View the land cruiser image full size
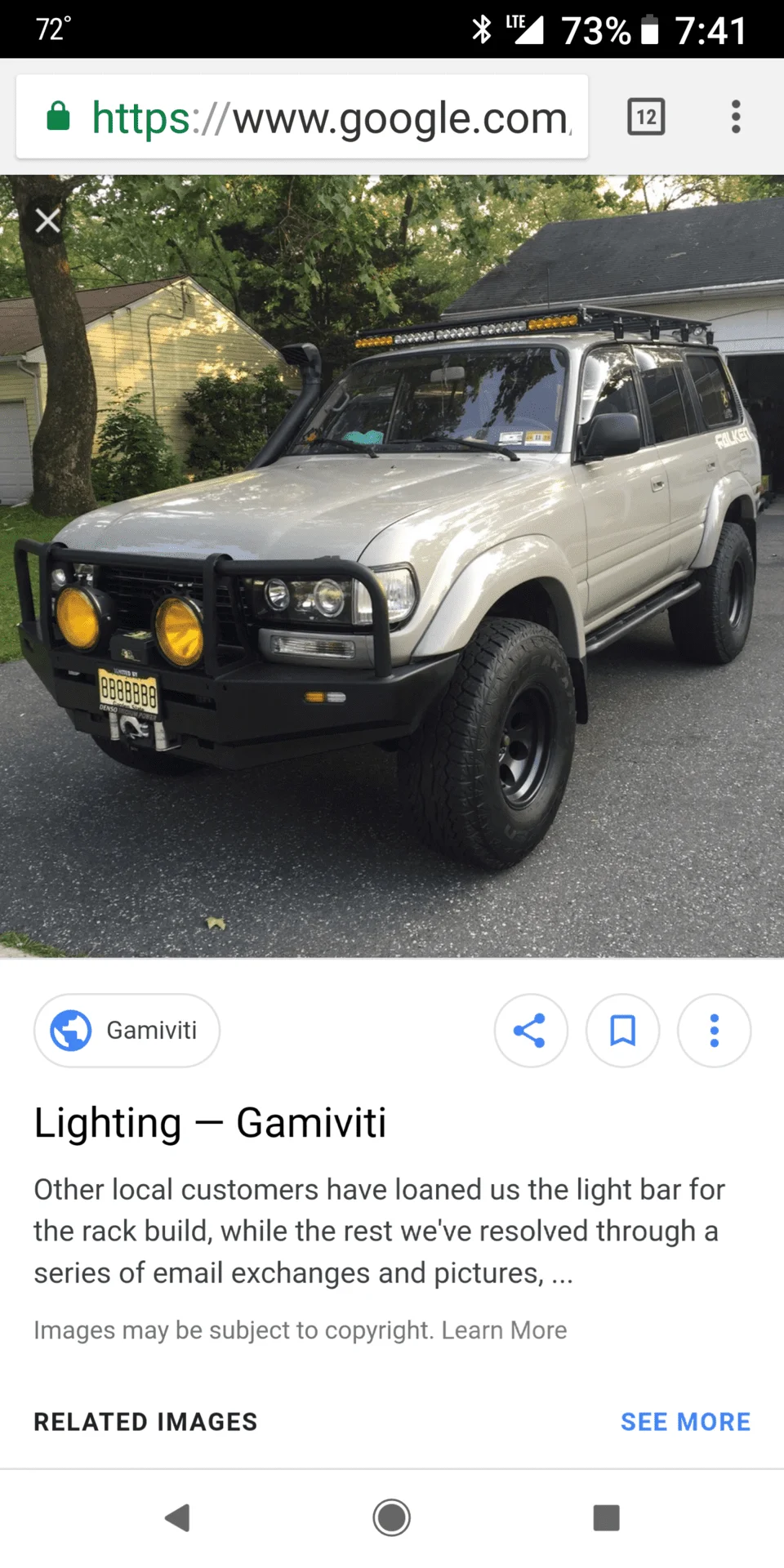The image size is (784, 1568). (x=392, y=572)
